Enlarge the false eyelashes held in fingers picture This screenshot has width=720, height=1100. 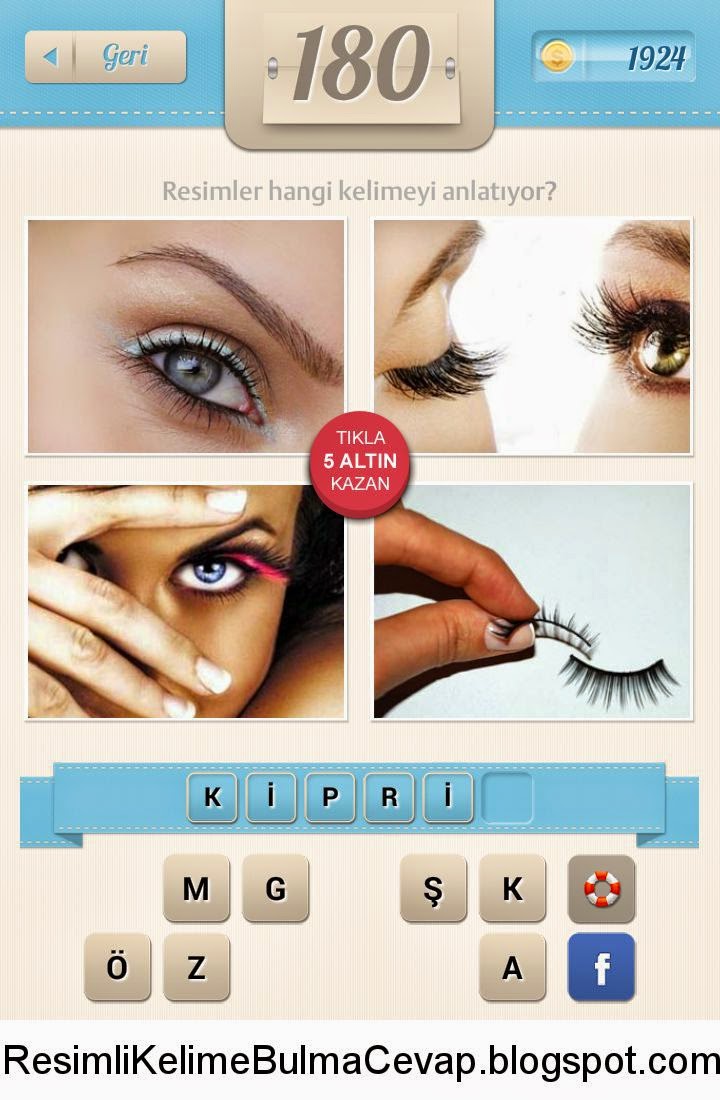pos(532,601)
